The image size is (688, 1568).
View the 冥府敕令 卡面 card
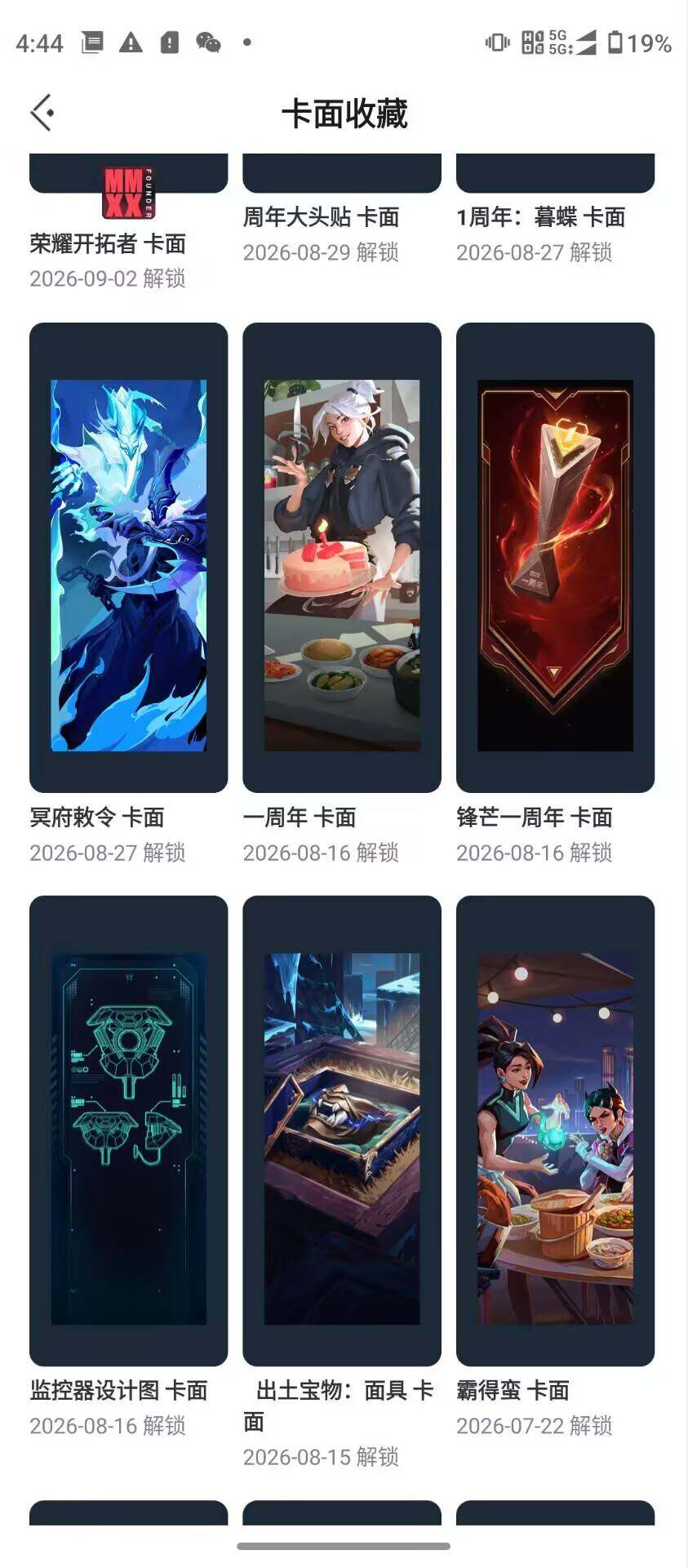(128, 558)
